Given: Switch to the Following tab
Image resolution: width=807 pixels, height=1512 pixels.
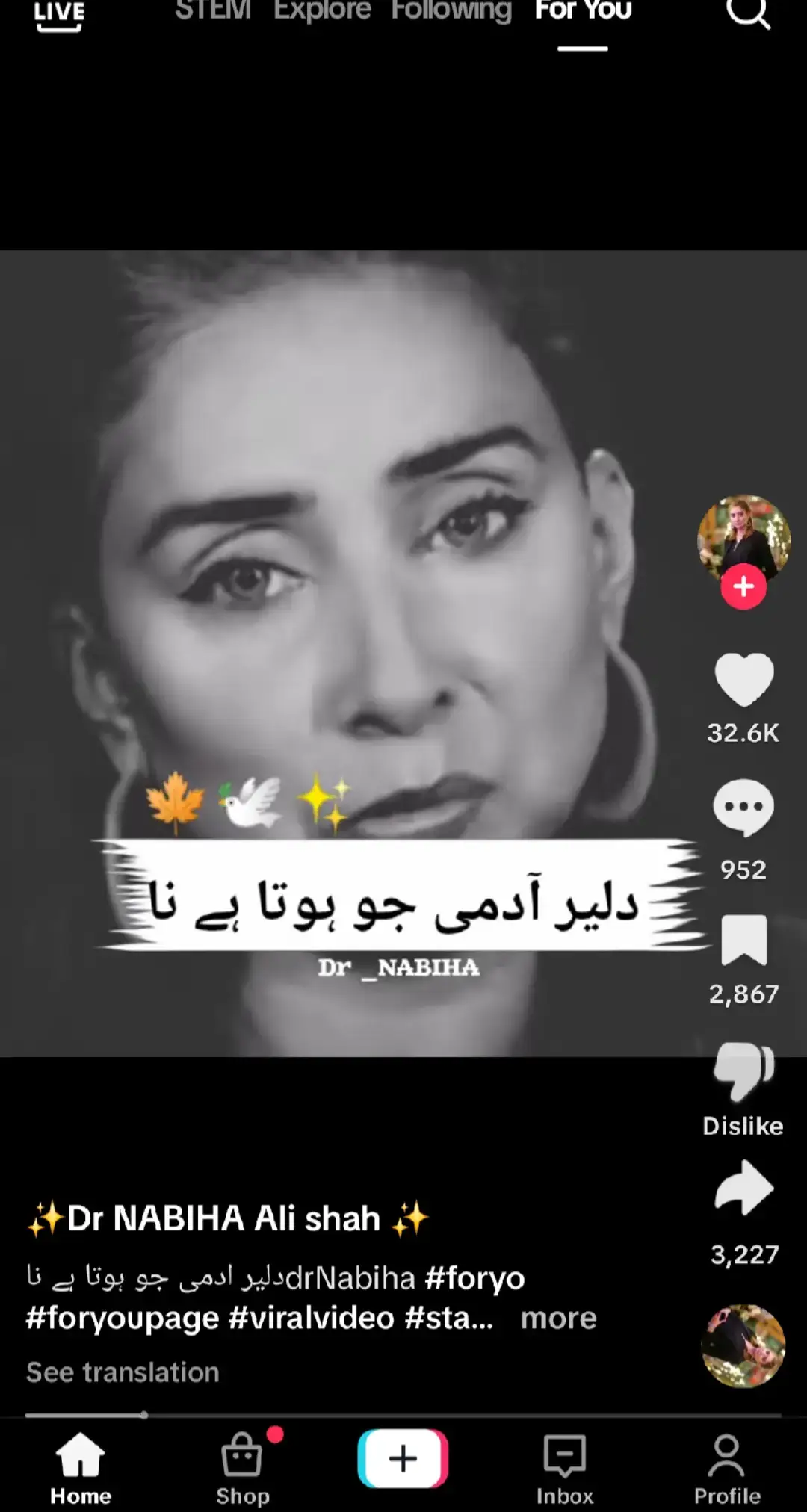Looking at the screenshot, I should pos(451,11).
